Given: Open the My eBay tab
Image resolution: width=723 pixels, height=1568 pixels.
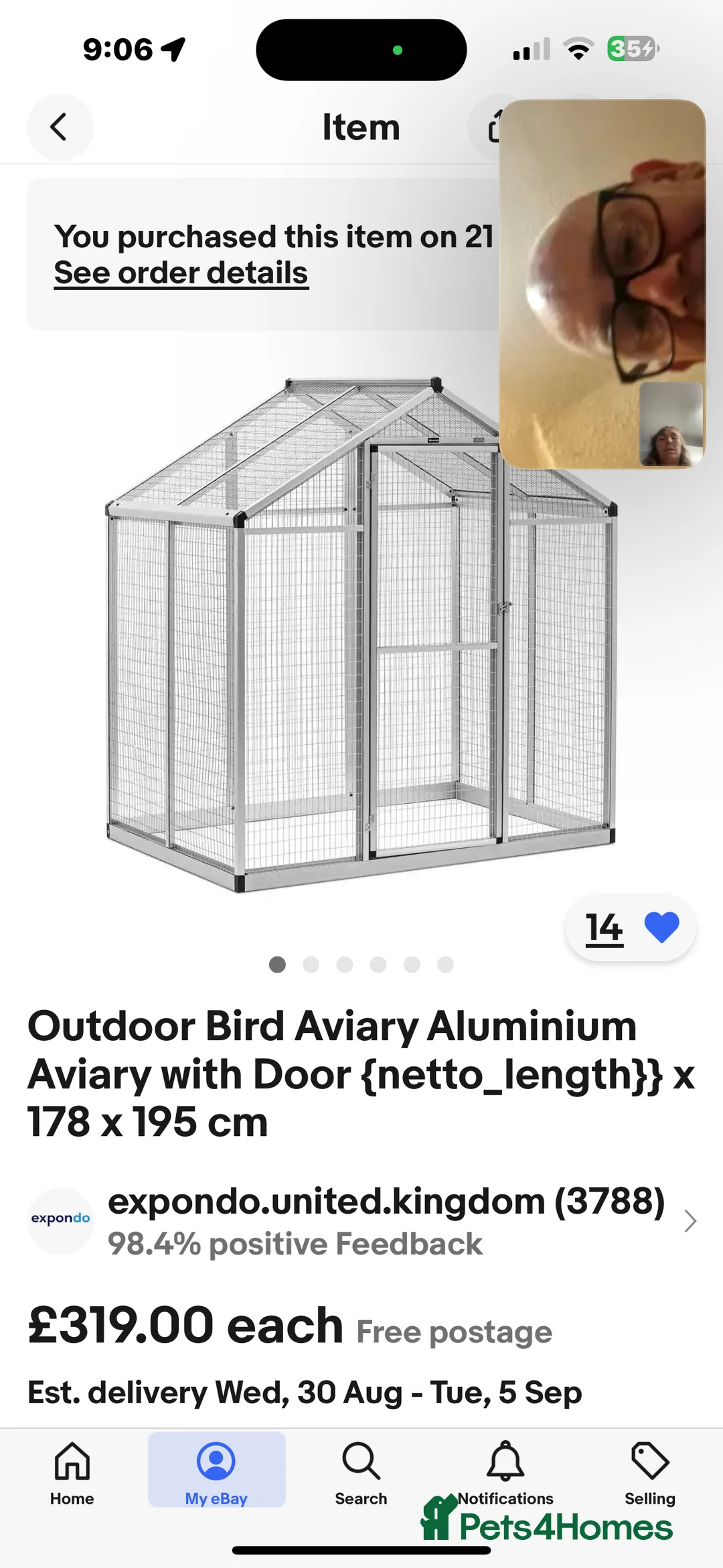Looking at the screenshot, I should coord(216,1472).
